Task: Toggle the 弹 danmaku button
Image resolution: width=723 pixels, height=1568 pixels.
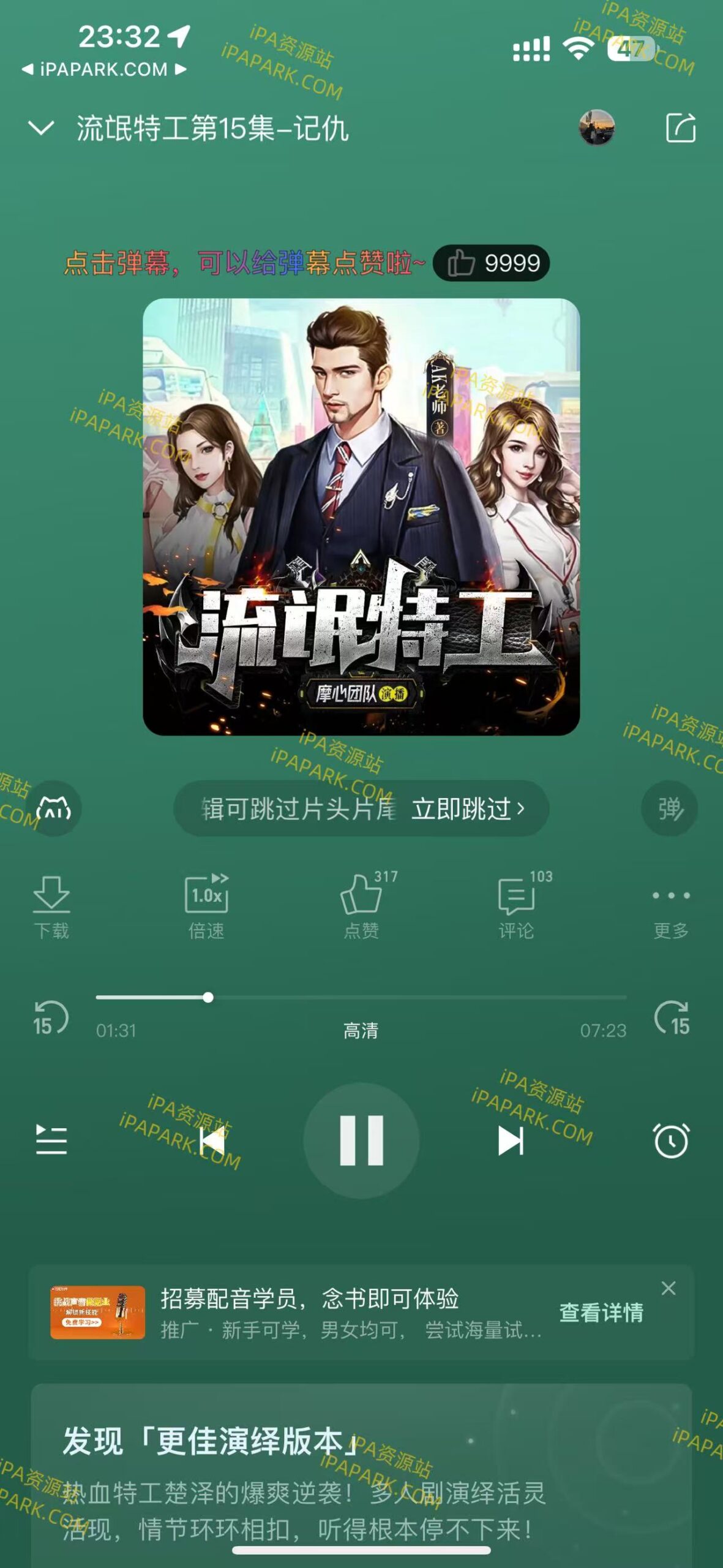Action: (669, 809)
